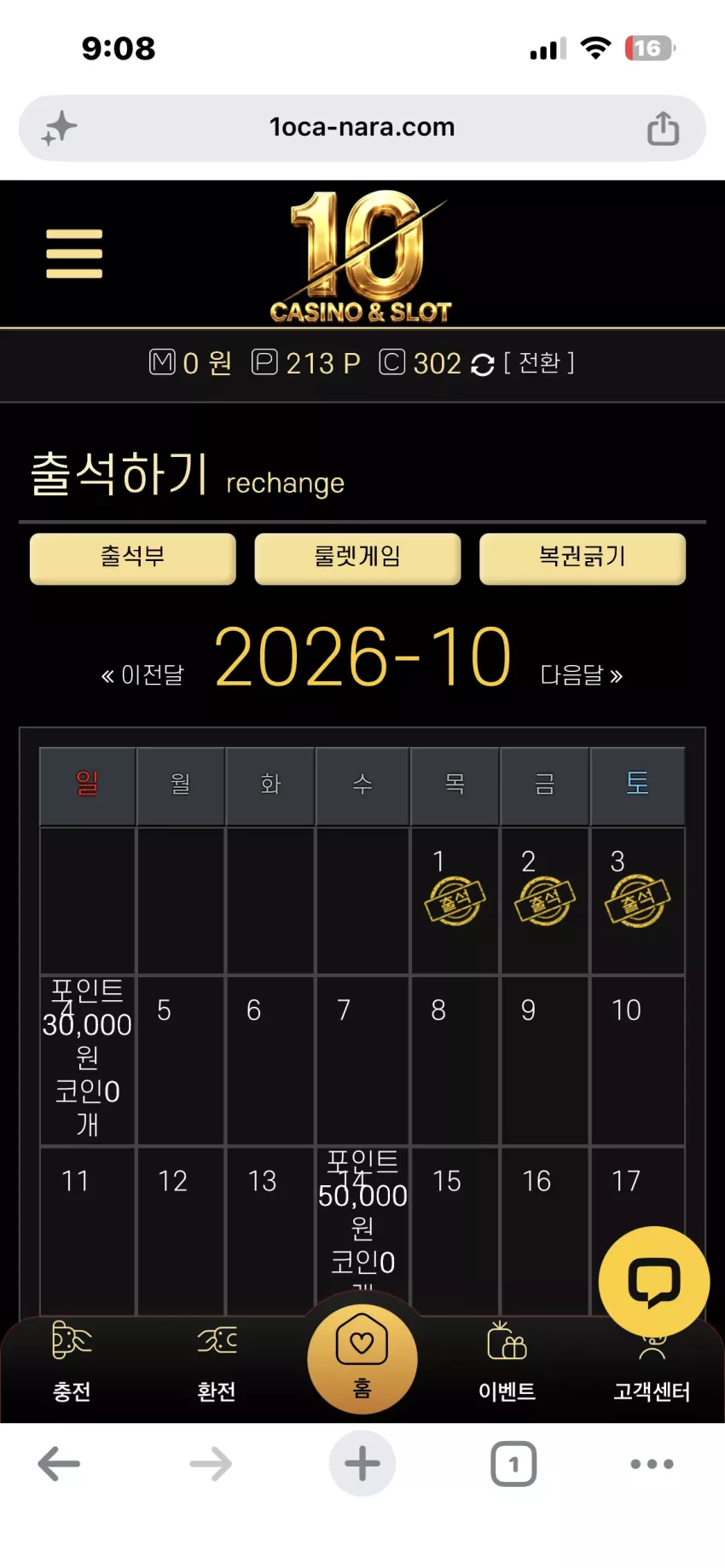Refresh the coin balance icon

click(482, 365)
